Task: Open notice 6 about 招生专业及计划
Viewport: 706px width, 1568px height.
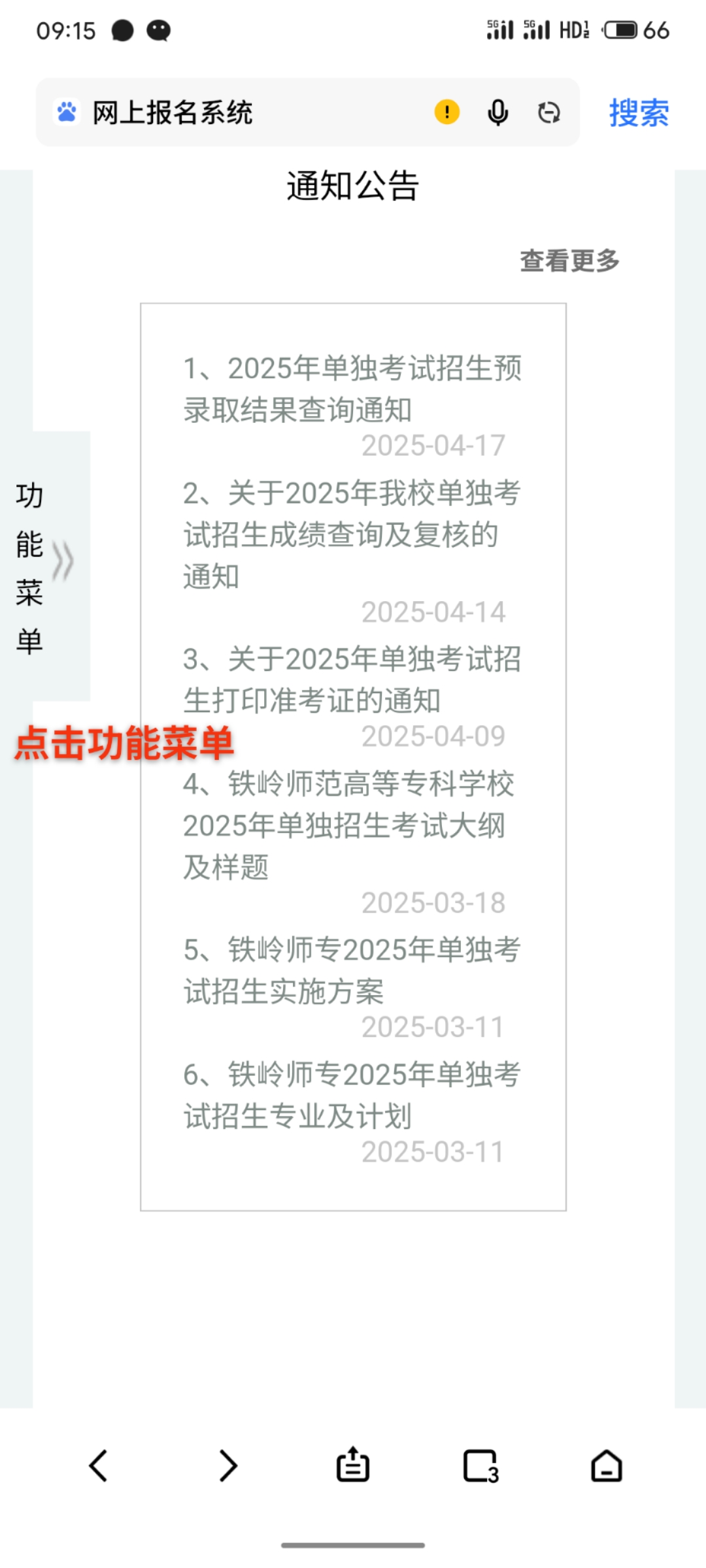Action: click(352, 1095)
